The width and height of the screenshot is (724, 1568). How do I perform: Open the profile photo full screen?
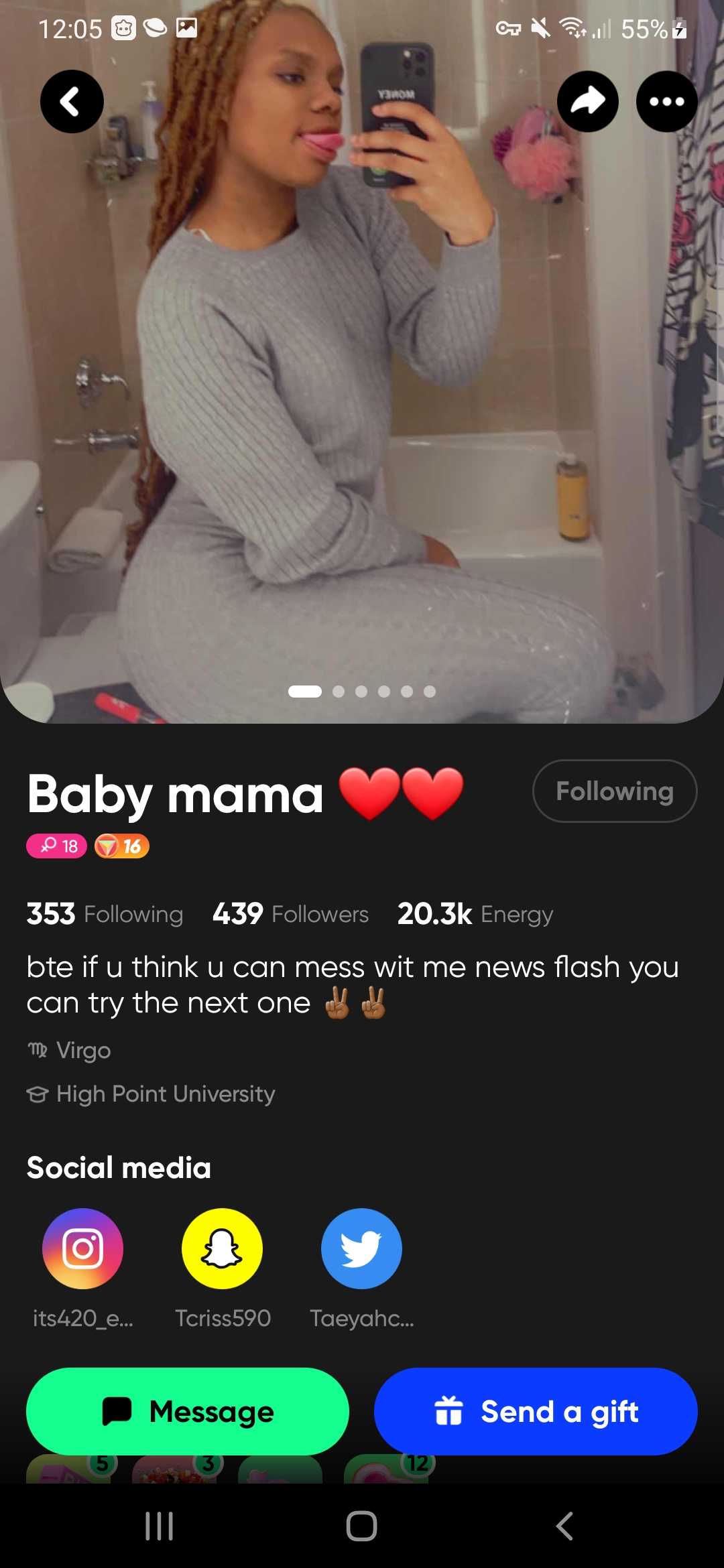pyautogui.click(x=362, y=402)
